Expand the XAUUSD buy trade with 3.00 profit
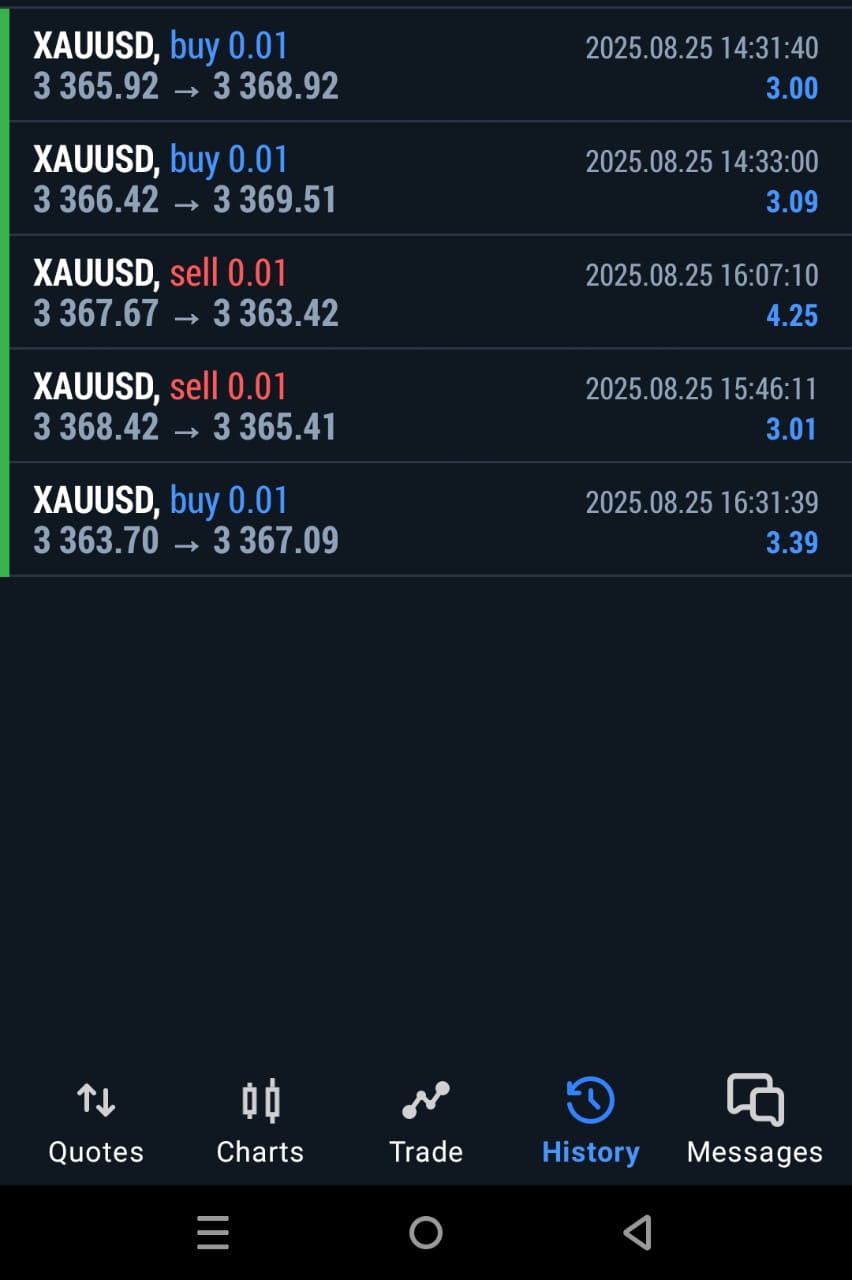The height and width of the screenshot is (1280, 852). point(426,66)
